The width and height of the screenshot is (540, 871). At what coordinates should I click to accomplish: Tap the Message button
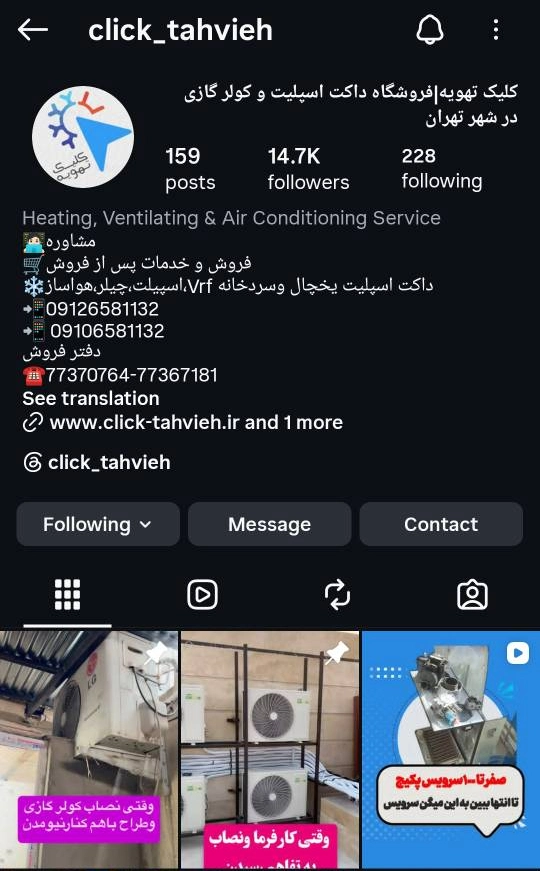point(269,524)
